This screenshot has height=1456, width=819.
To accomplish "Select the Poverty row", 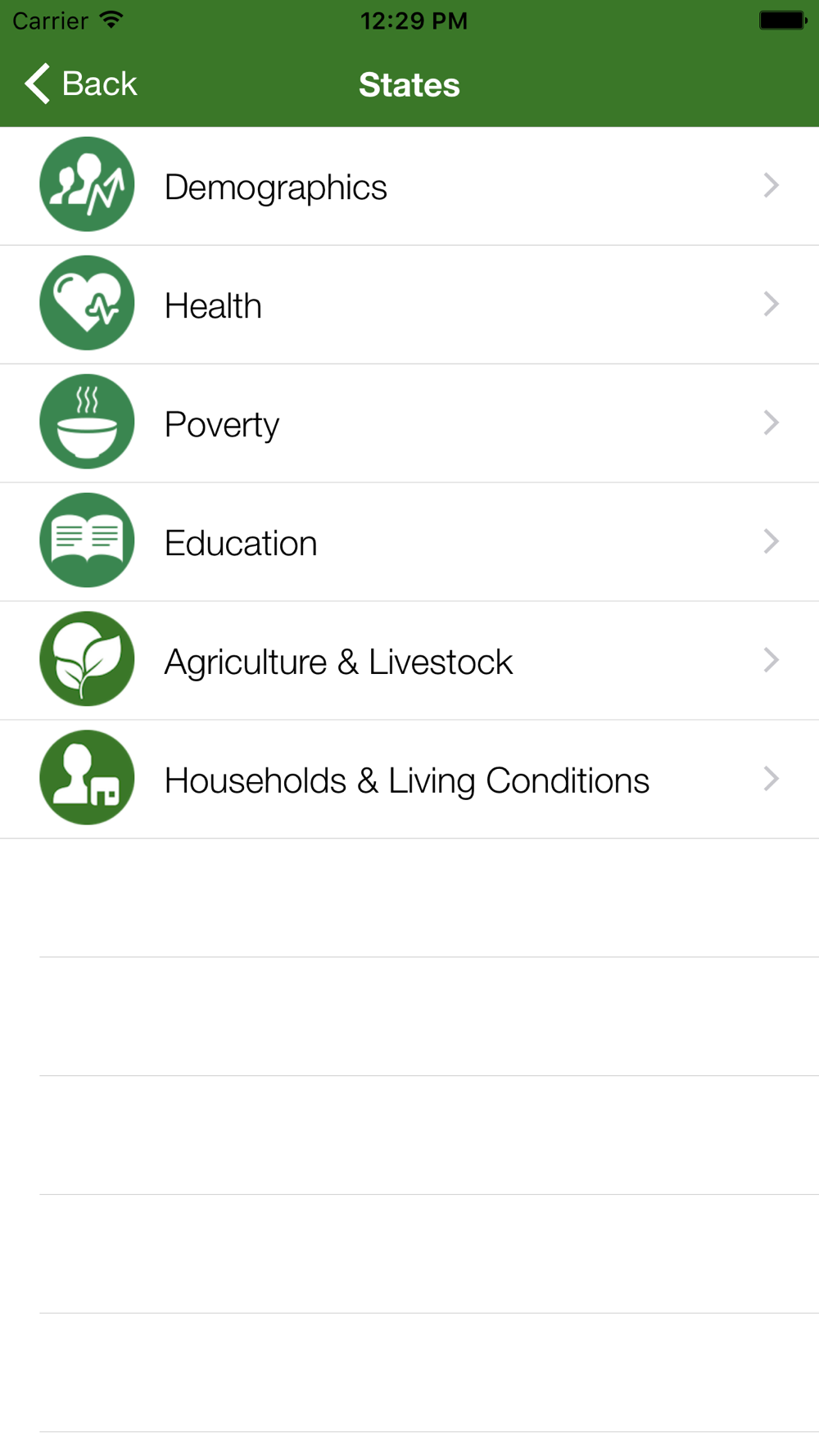I will tap(409, 423).
